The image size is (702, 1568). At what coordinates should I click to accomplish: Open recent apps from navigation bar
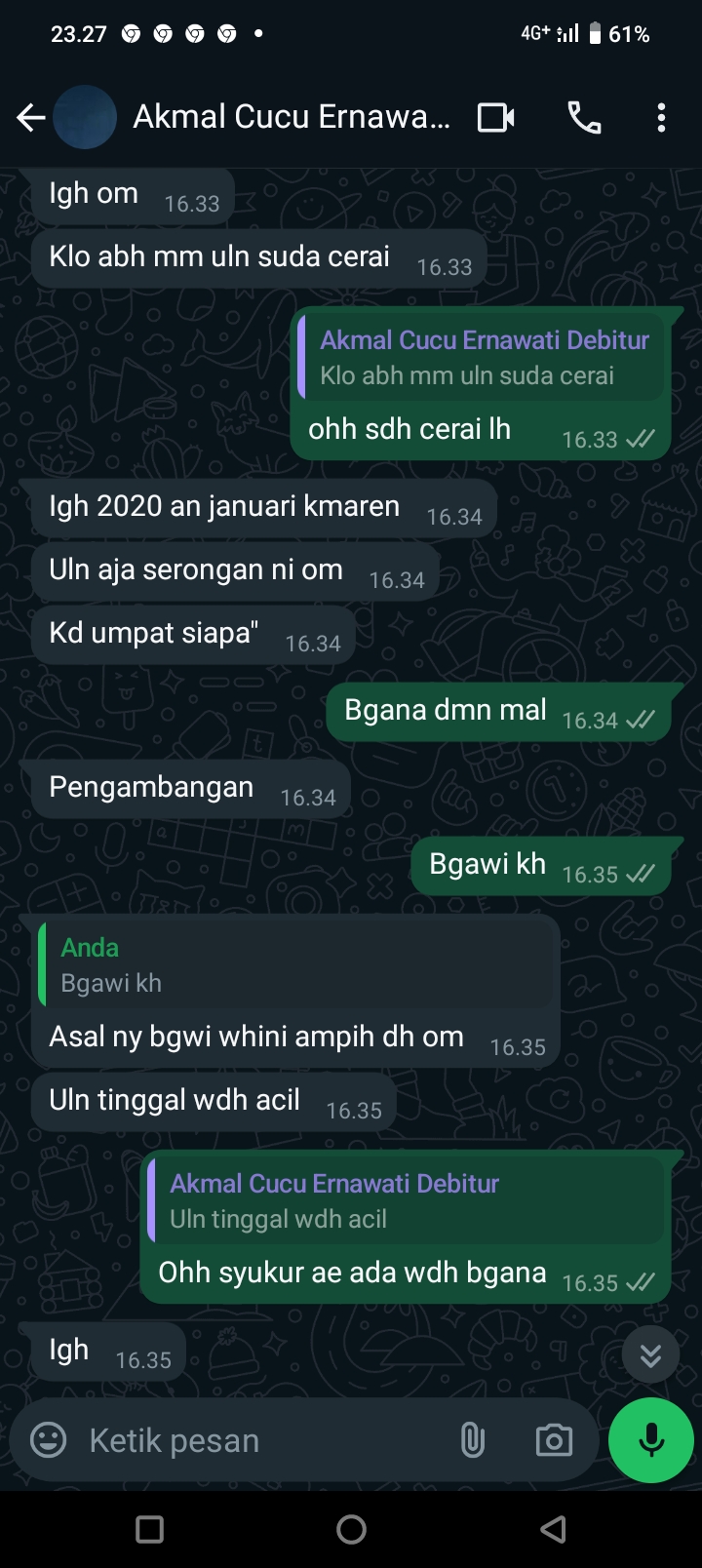click(149, 1529)
